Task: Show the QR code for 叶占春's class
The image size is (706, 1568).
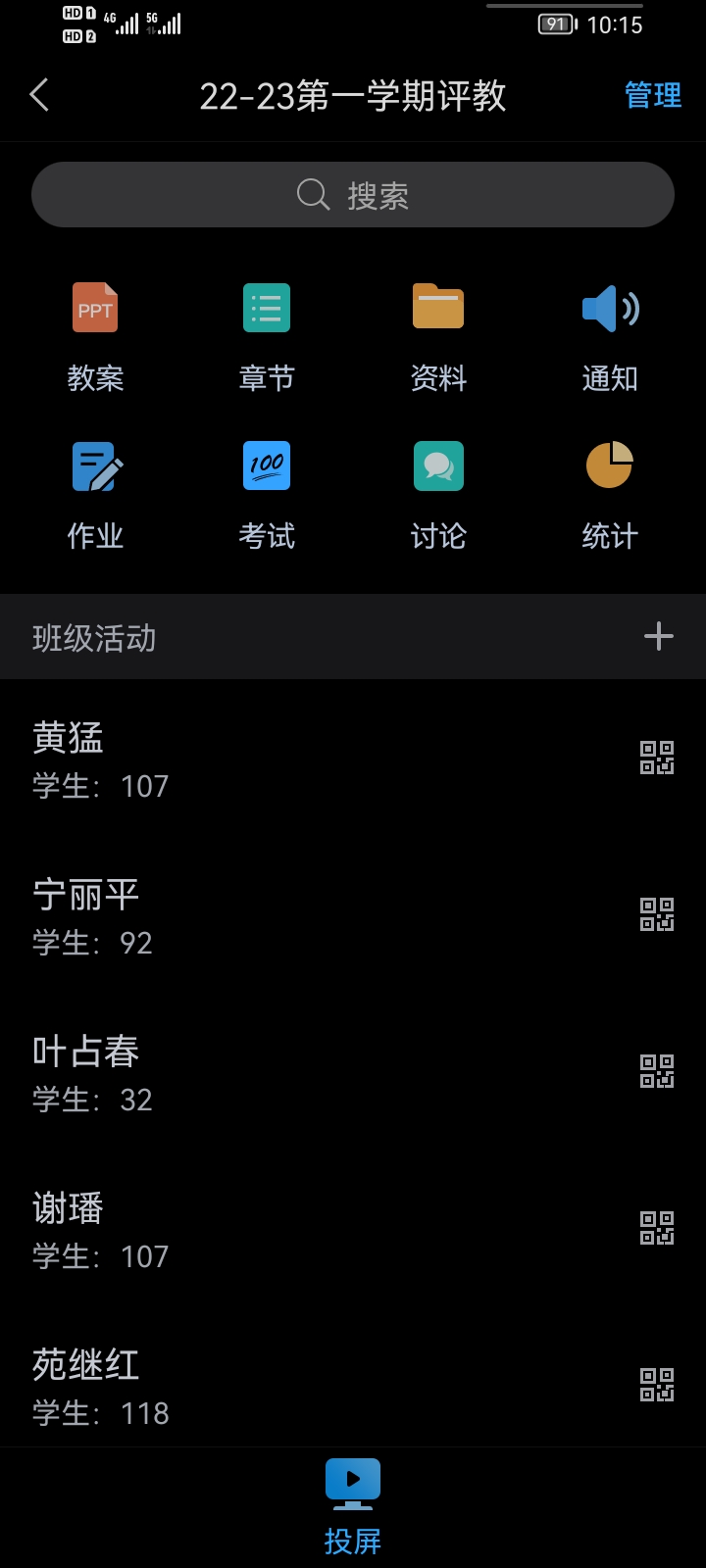Action: (657, 1070)
